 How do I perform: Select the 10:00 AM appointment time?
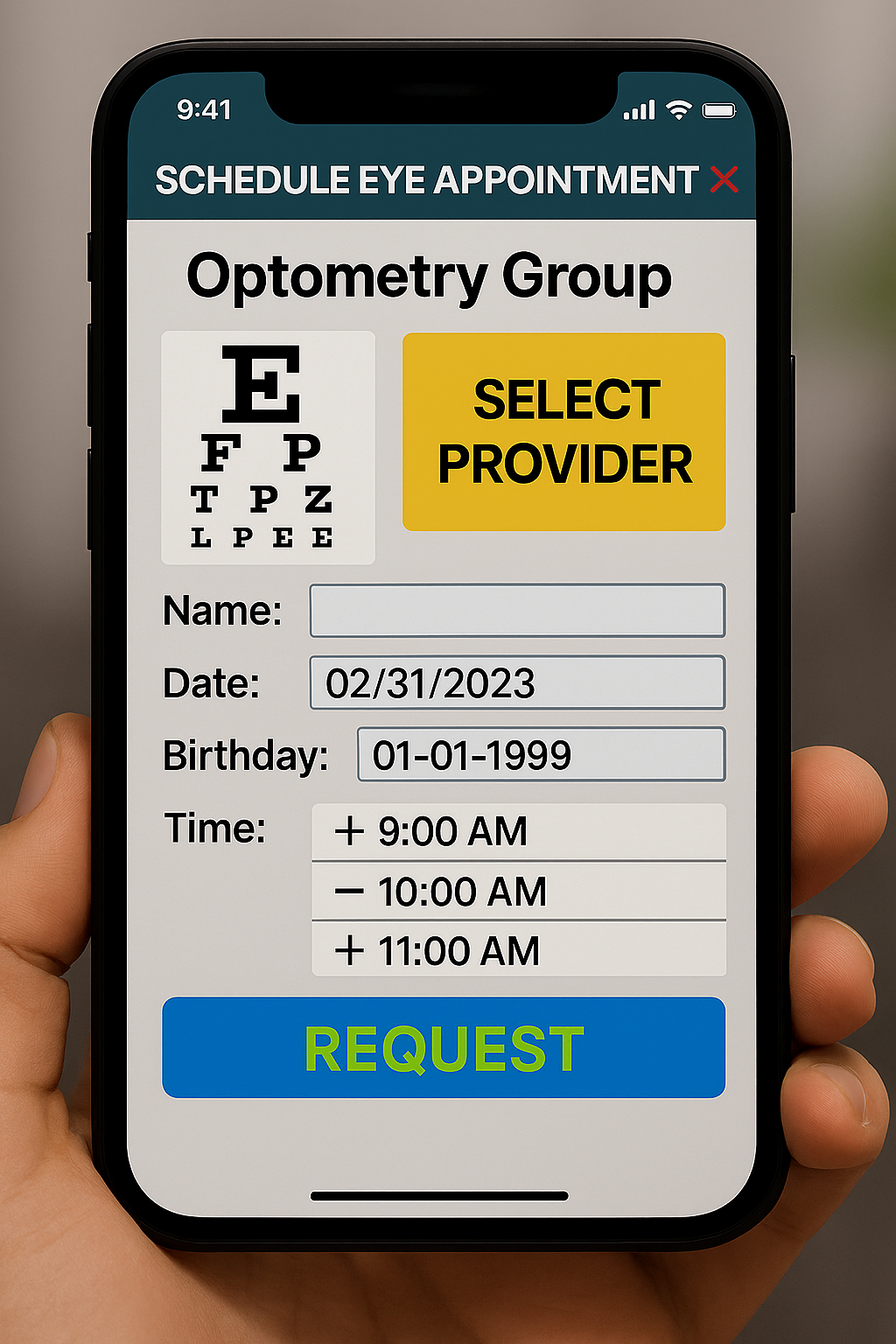[516, 891]
